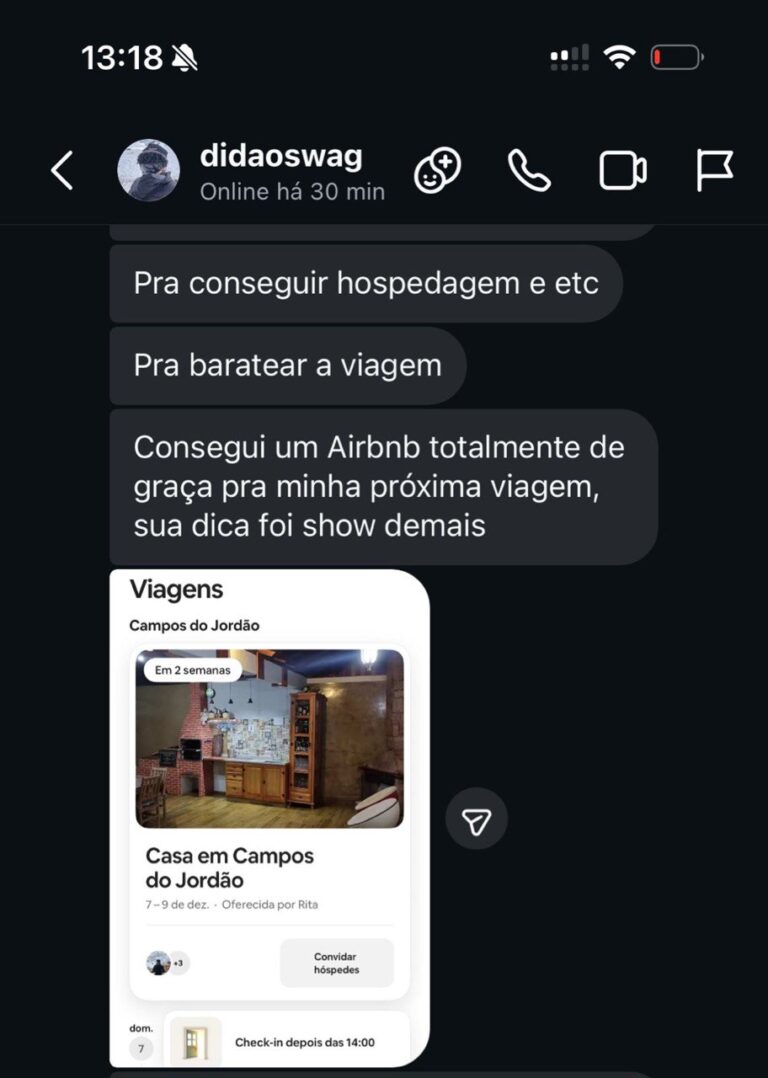
Task: Forward the shared image via share icon
Action: [x=476, y=821]
